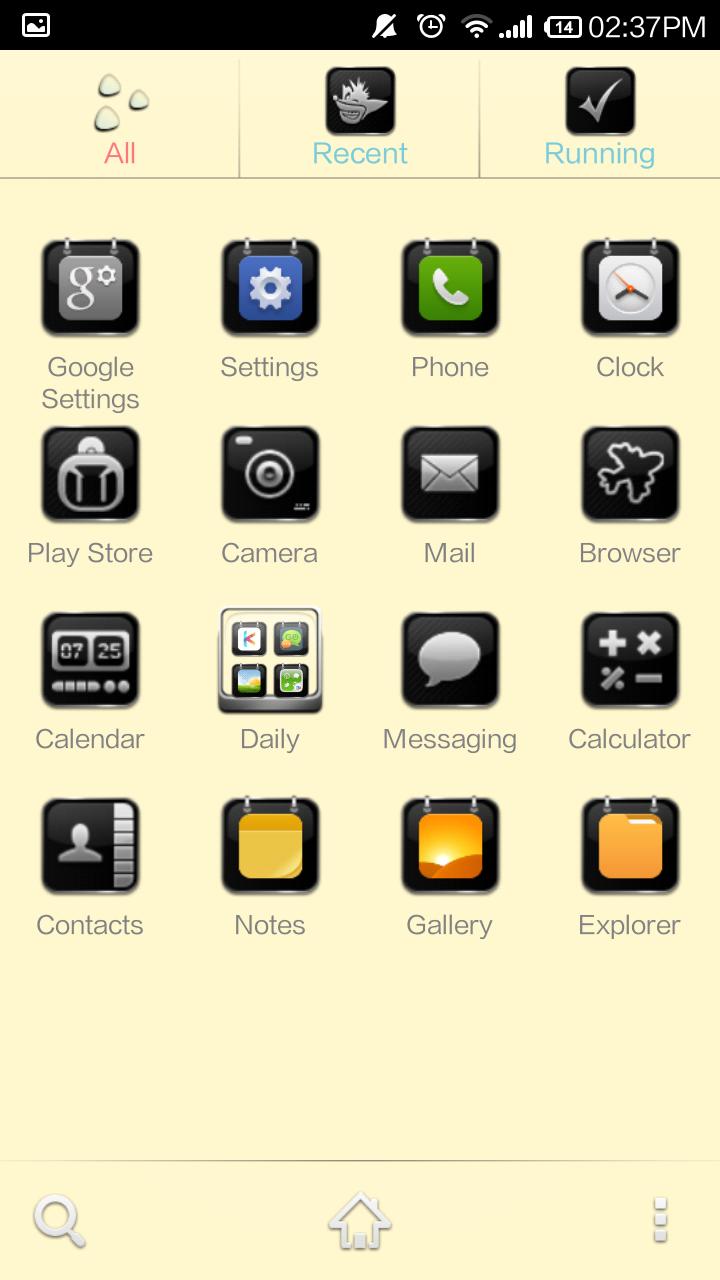Open the Gallery app
720x1280 pixels.
pos(450,846)
